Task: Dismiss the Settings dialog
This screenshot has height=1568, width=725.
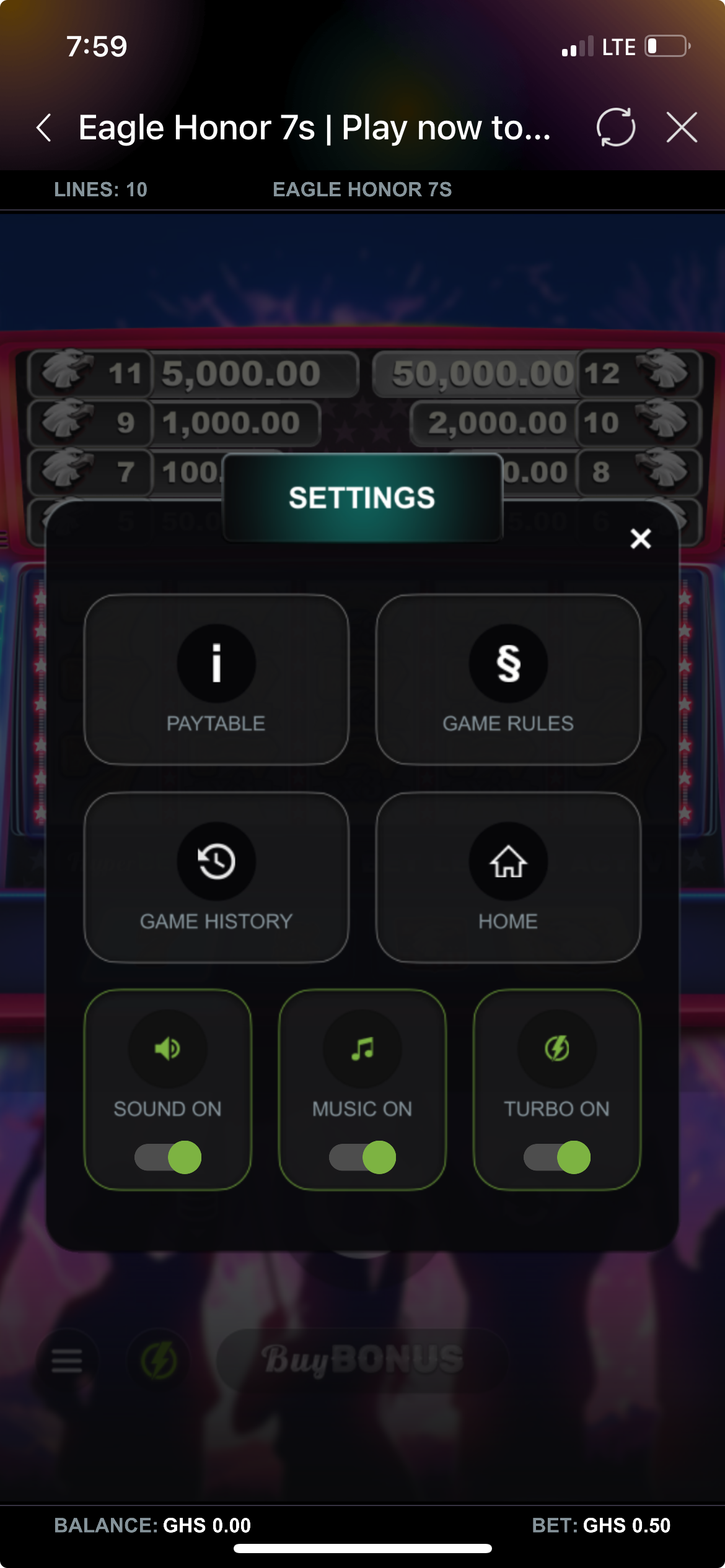Action: click(x=640, y=538)
